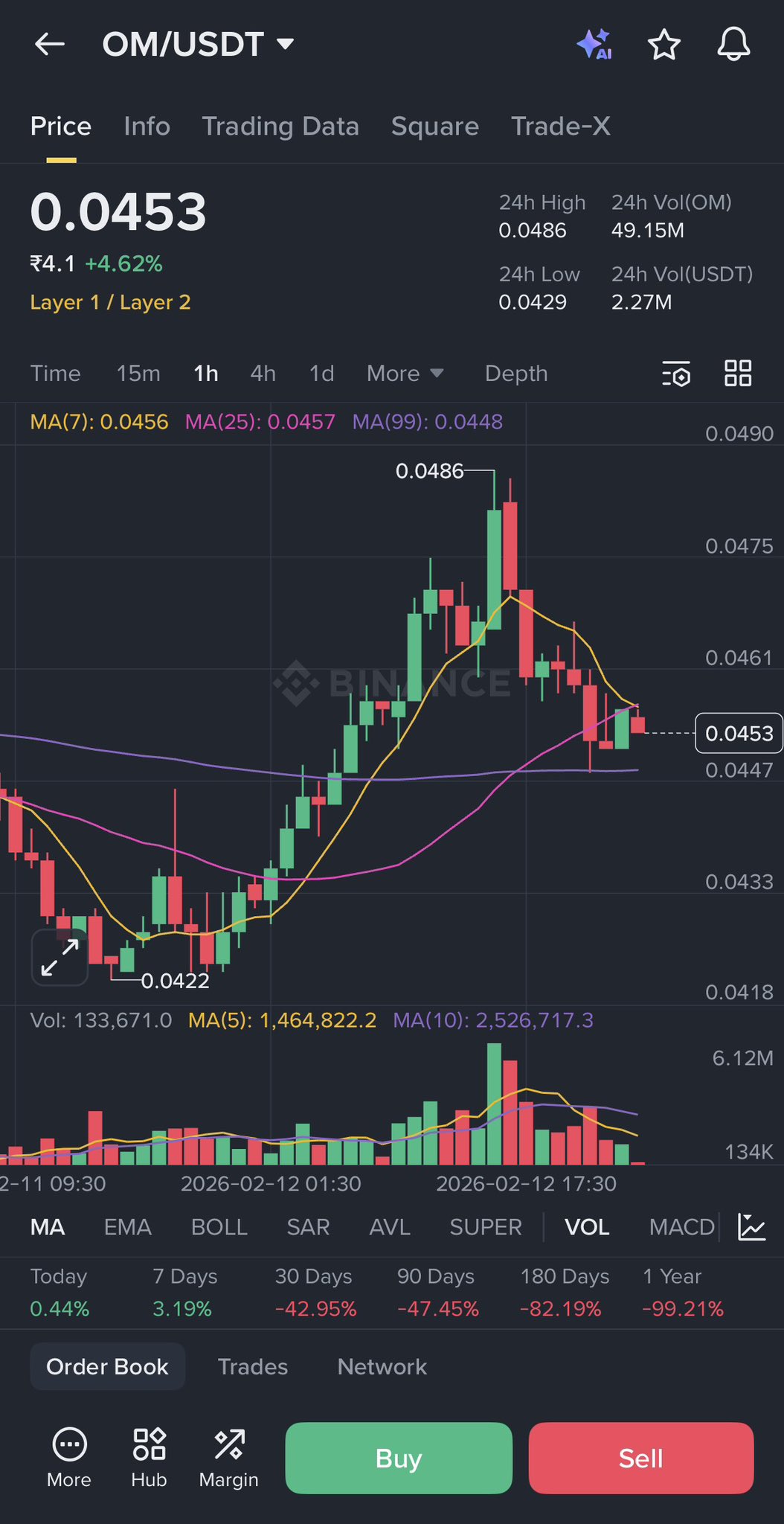Select the 4h chart interval
The image size is (784, 1524).
pyautogui.click(x=263, y=374)
